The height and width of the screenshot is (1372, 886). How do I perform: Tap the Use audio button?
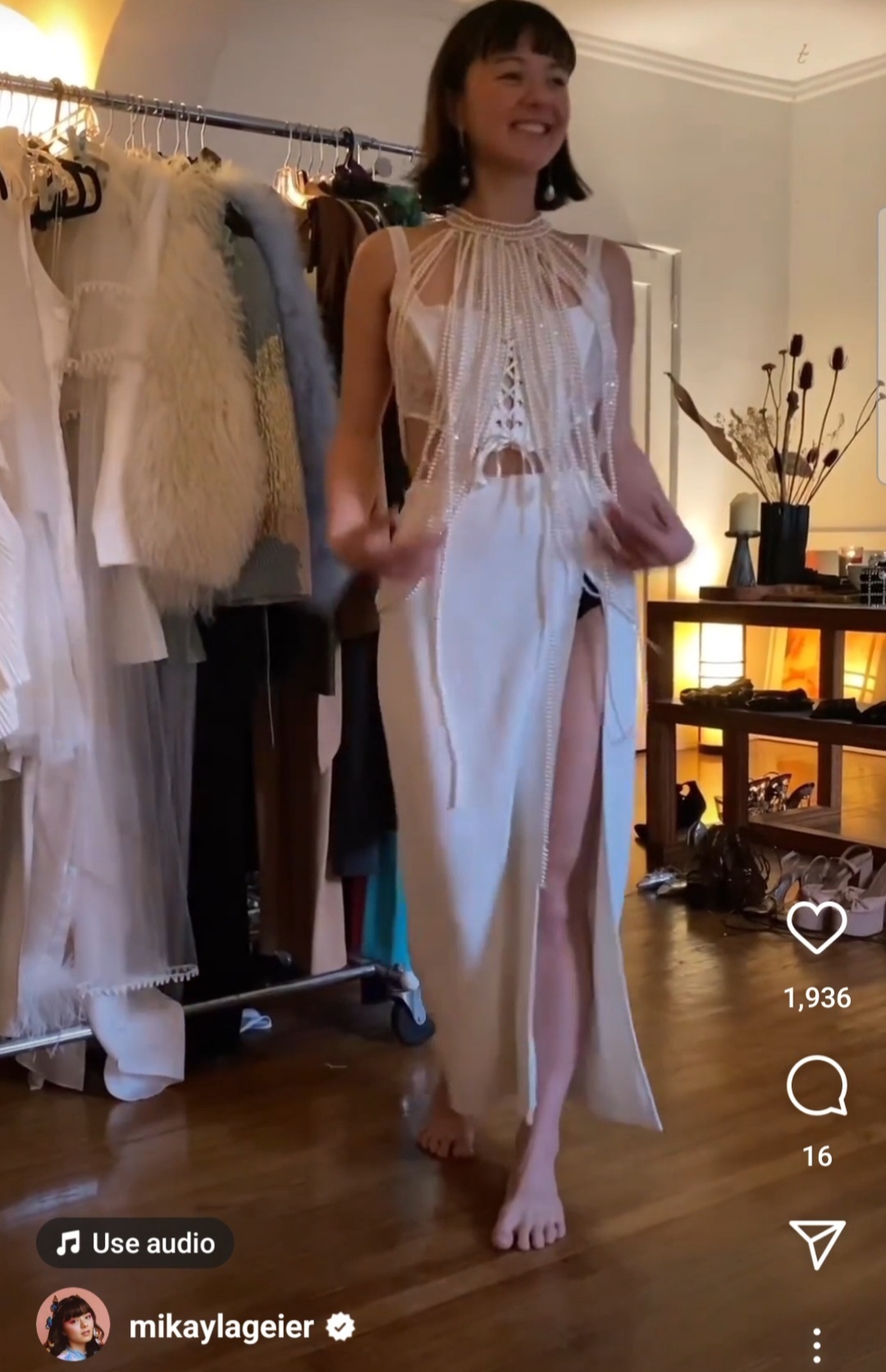coord(135,1243)
